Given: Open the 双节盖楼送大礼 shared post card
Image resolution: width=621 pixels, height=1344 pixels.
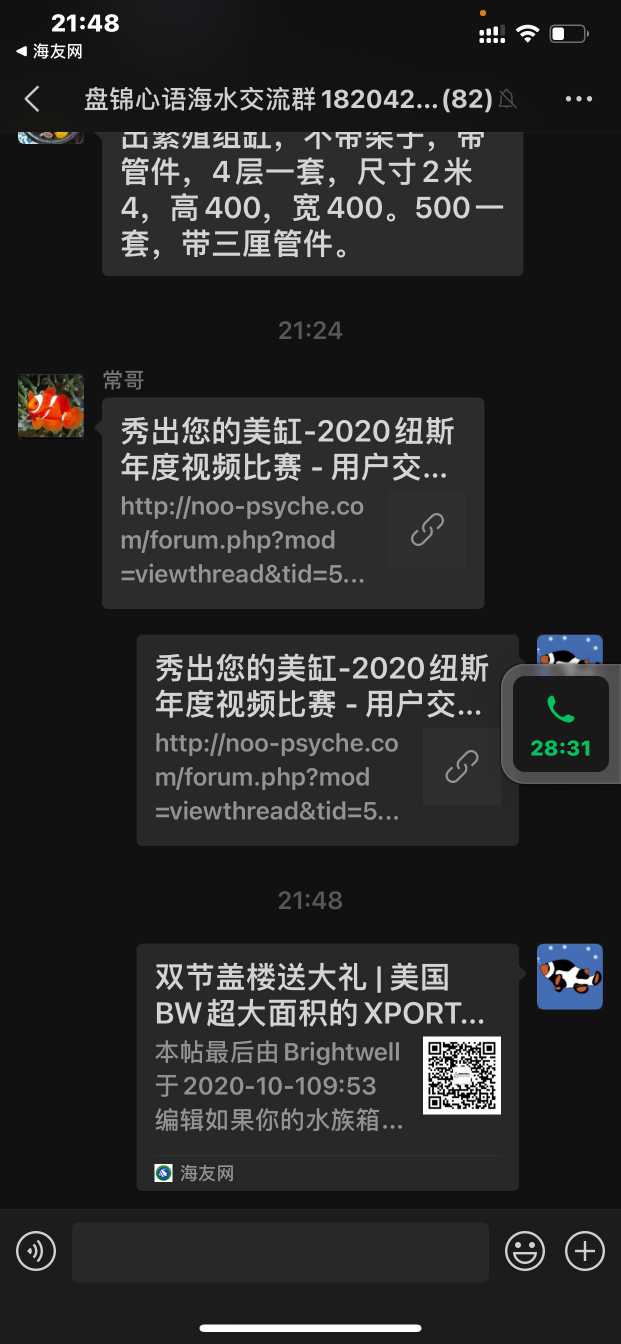Looking at the screenshot, I should [327, 1066].
